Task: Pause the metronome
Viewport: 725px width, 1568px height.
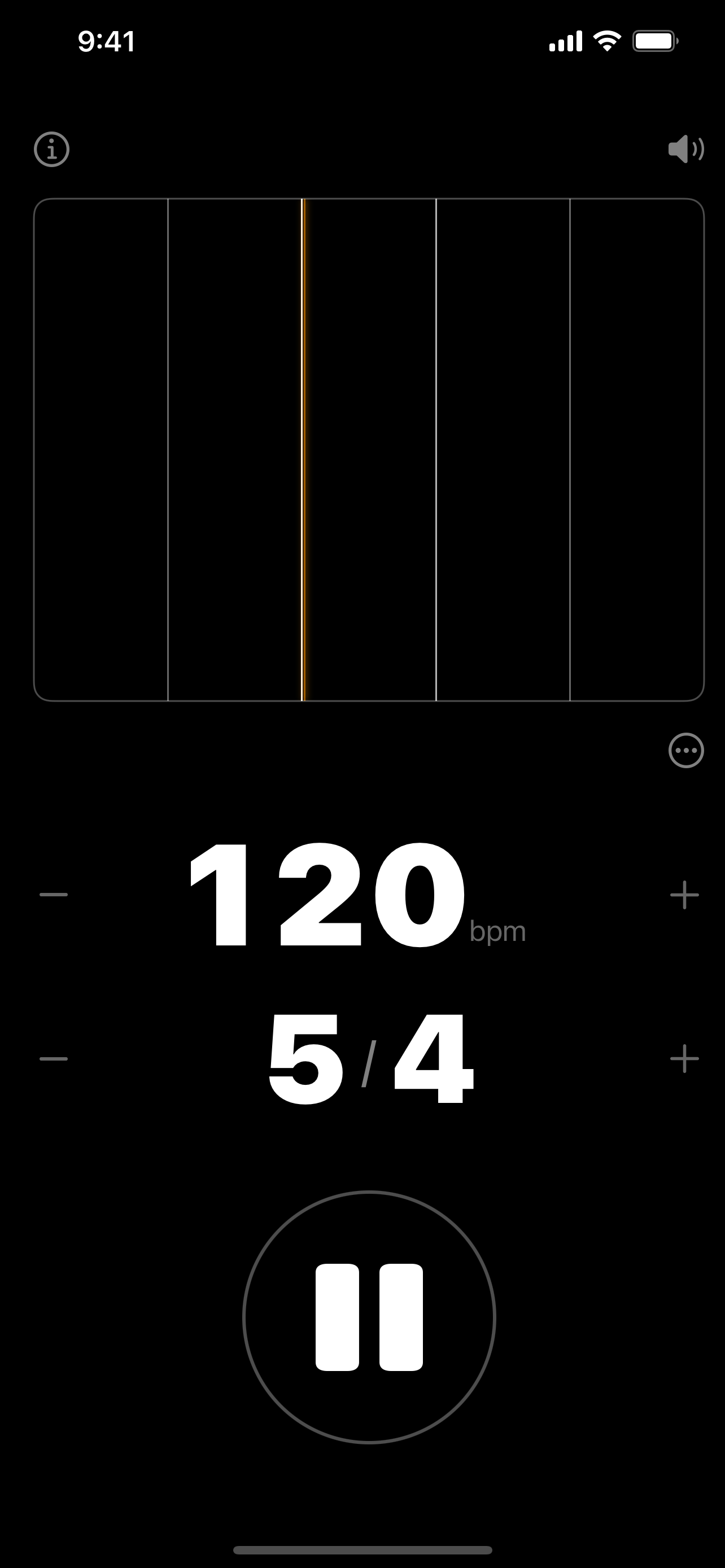Action: 369,1317
